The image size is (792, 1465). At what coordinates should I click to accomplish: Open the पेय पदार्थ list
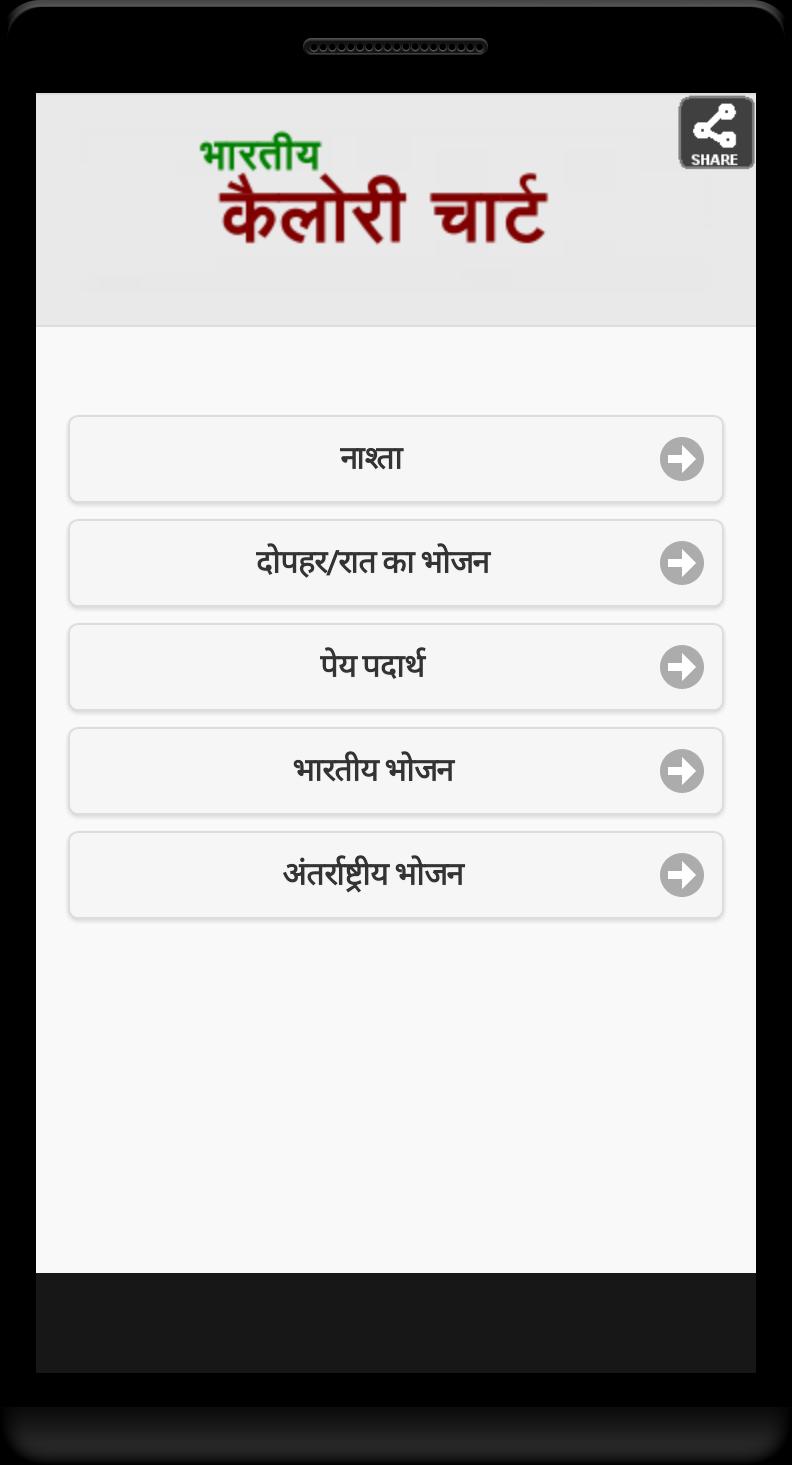[x=395, y=667]
